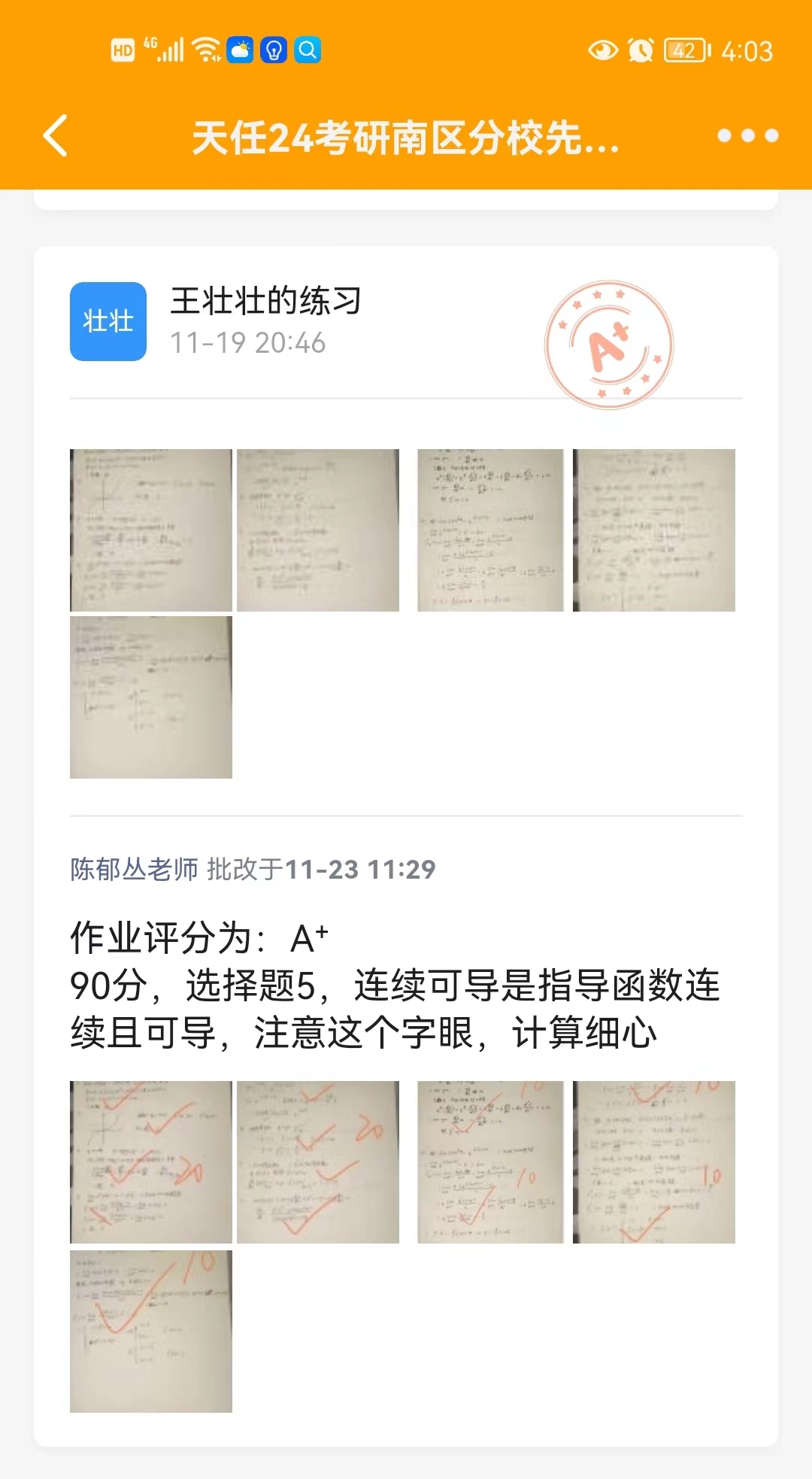
Task: Tap the 壮壮 user avatar
Action: [x=108, y=321]
